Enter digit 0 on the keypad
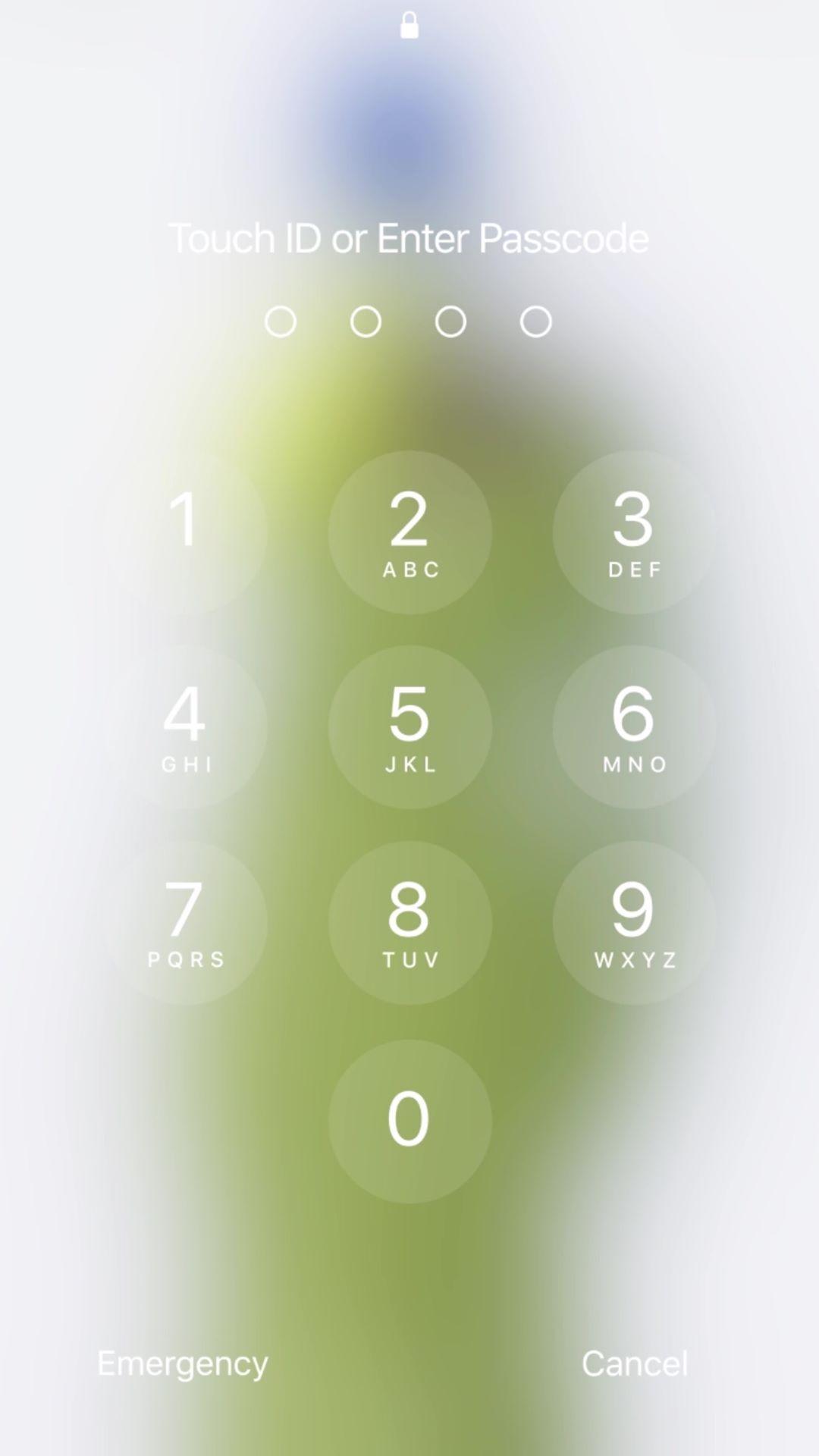 [409, 1121]
